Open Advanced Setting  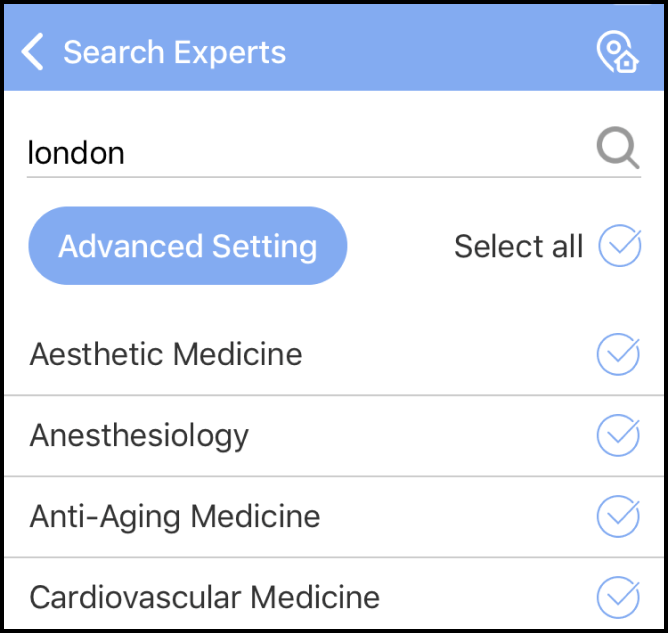pyautogui.click(x=188, y=246)
